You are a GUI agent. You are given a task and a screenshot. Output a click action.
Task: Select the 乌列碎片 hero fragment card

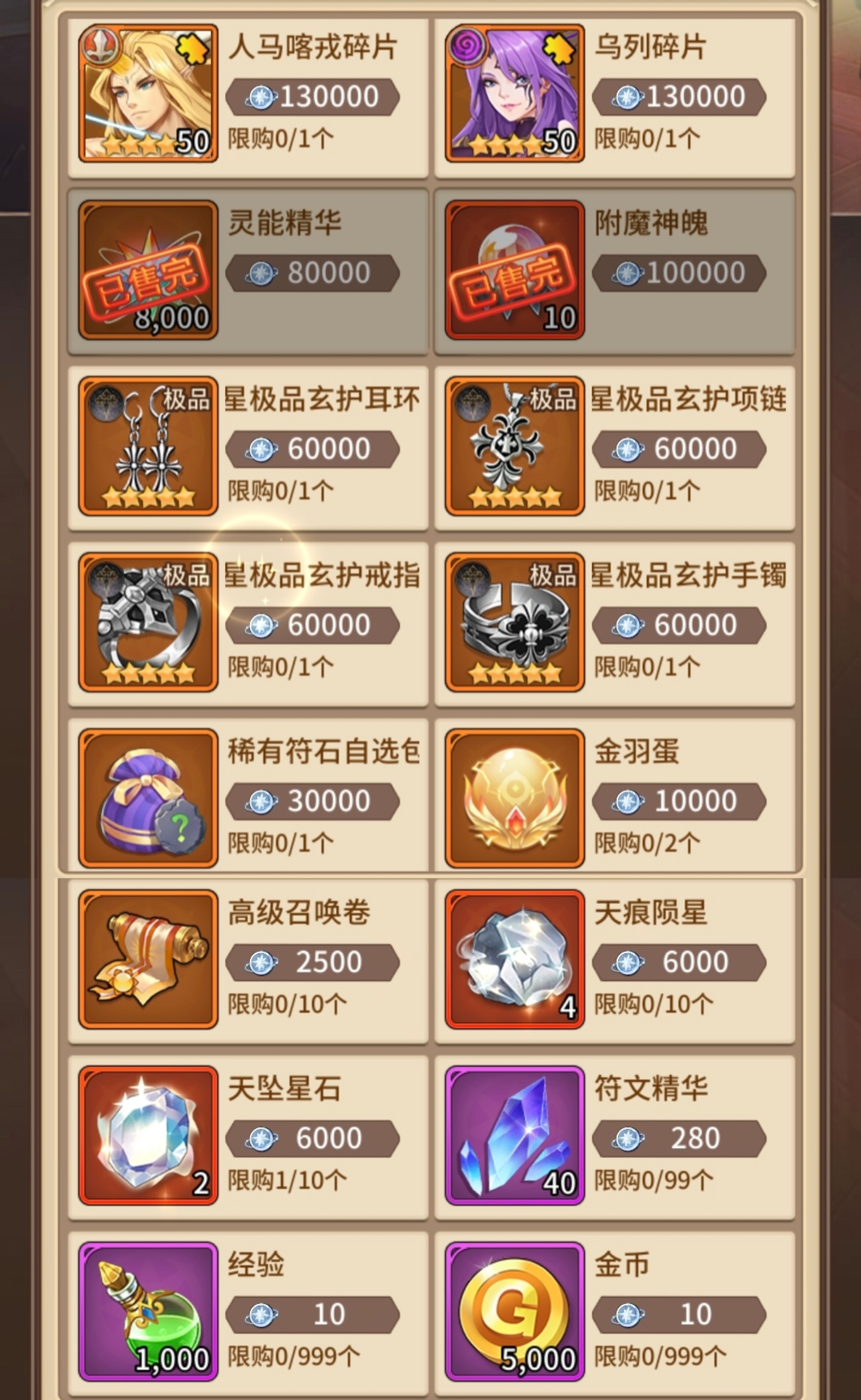[x=615, y=94]
